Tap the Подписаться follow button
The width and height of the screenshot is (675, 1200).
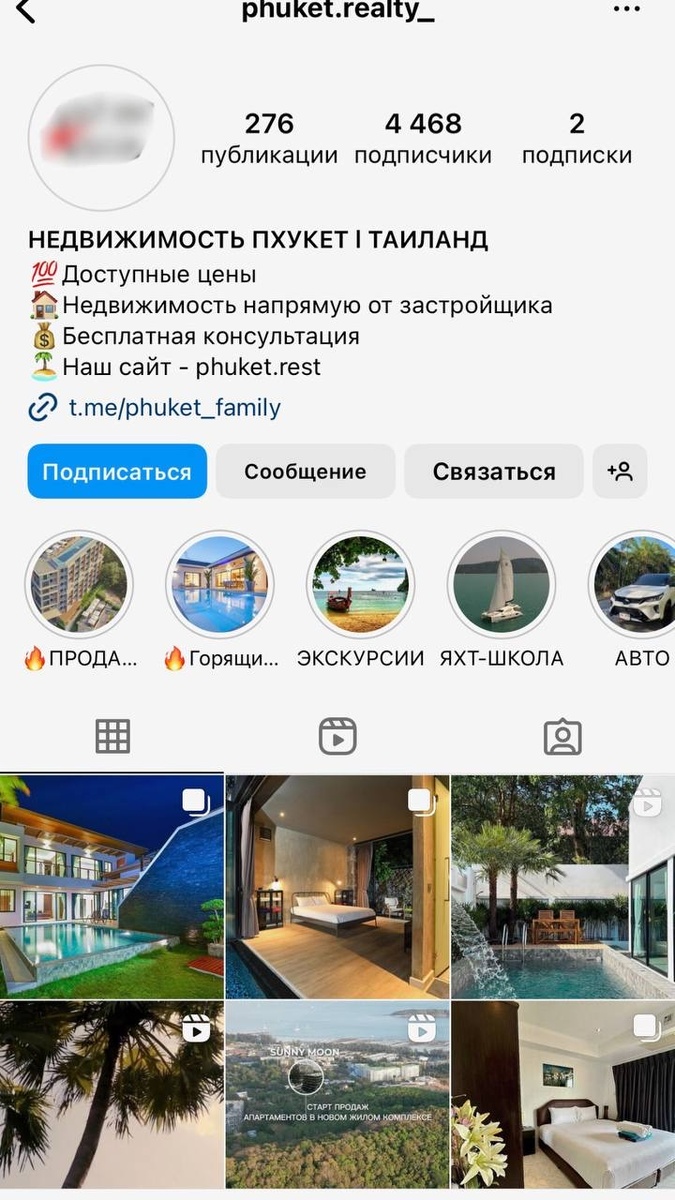click(x=117, y=472)
